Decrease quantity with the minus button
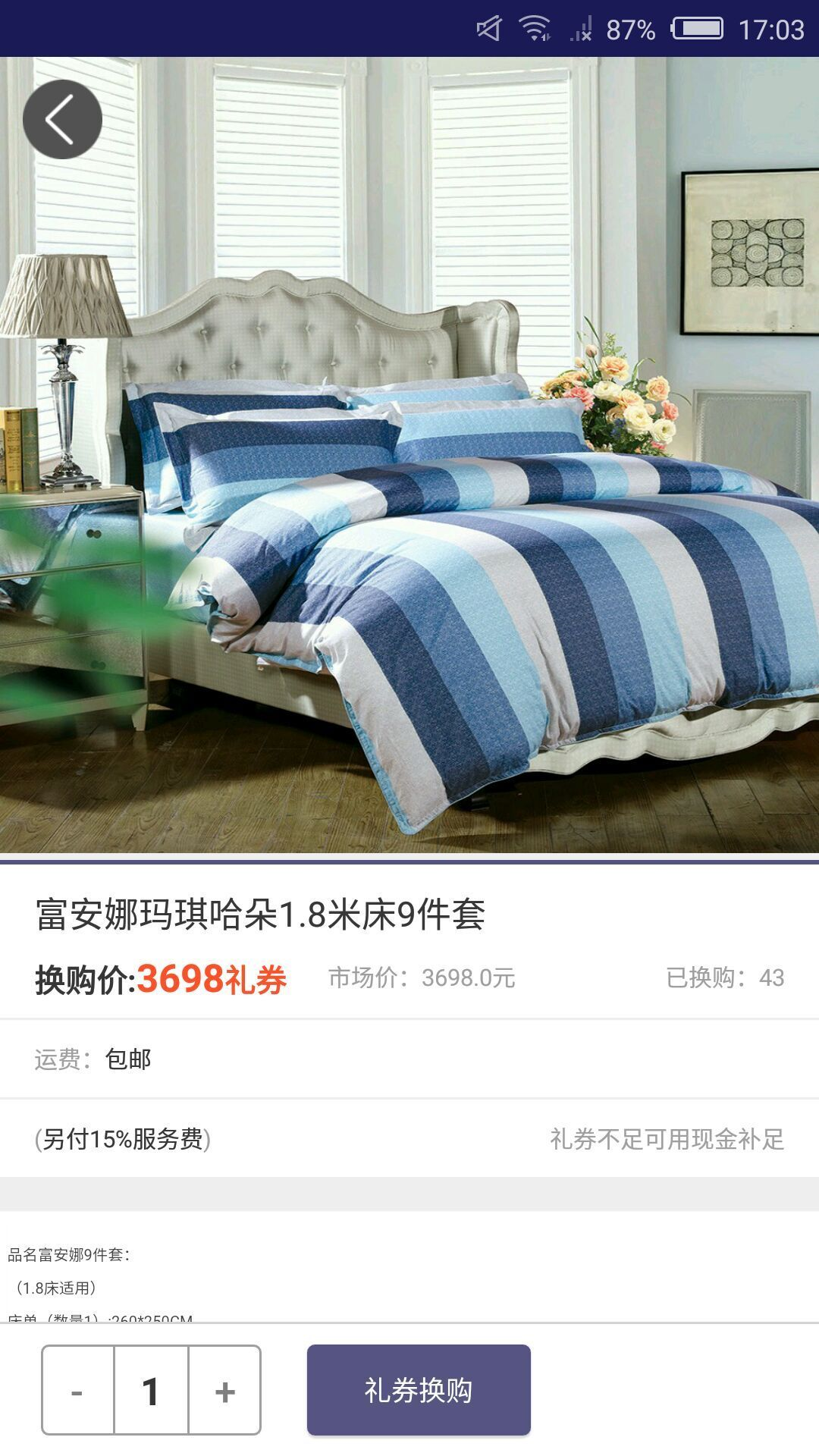The width and height of the screenshot is (819, 1456). click(77, 1391)
